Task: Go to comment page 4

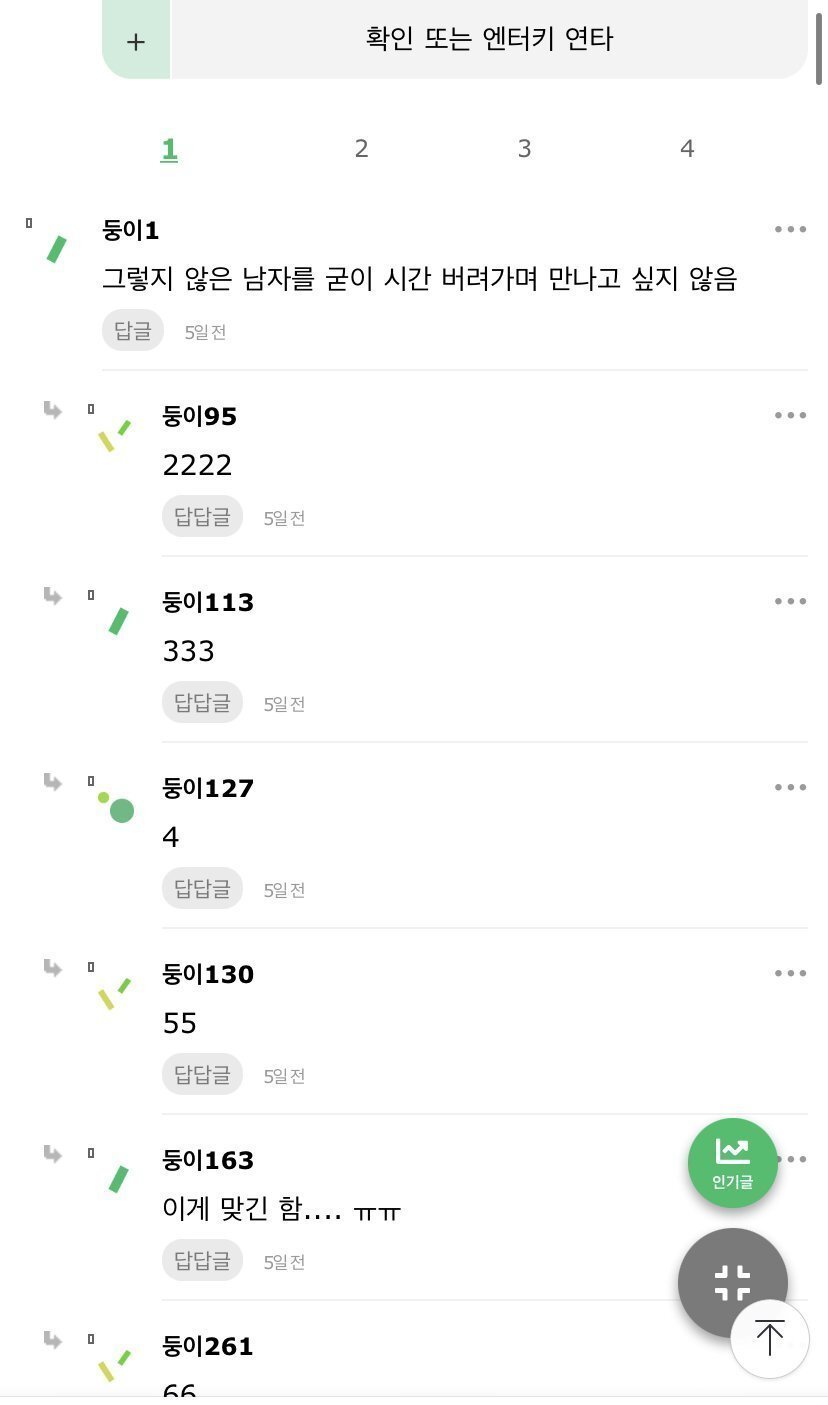Action: (x=687, y=149)
